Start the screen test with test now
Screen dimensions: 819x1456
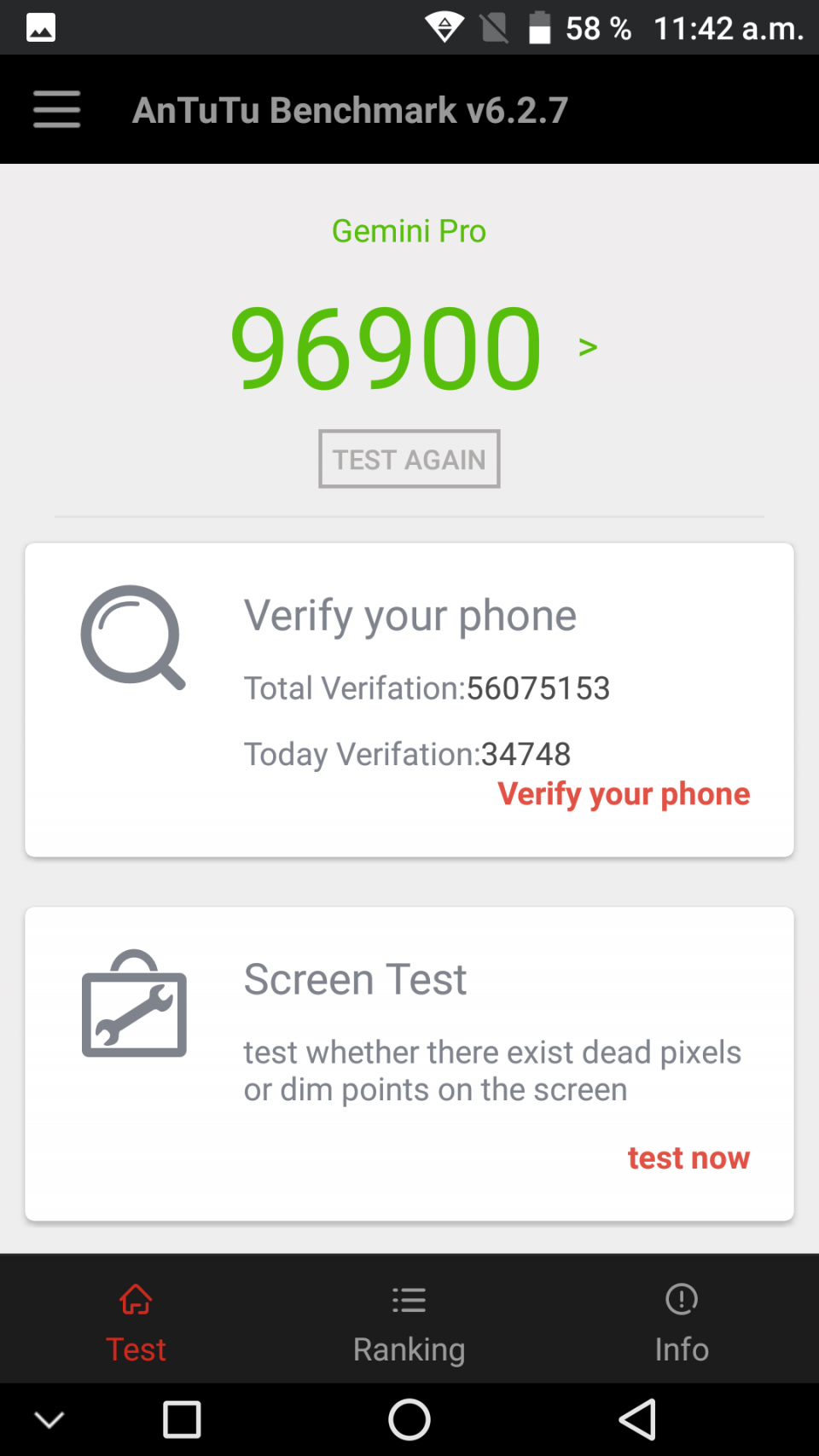688,1157
